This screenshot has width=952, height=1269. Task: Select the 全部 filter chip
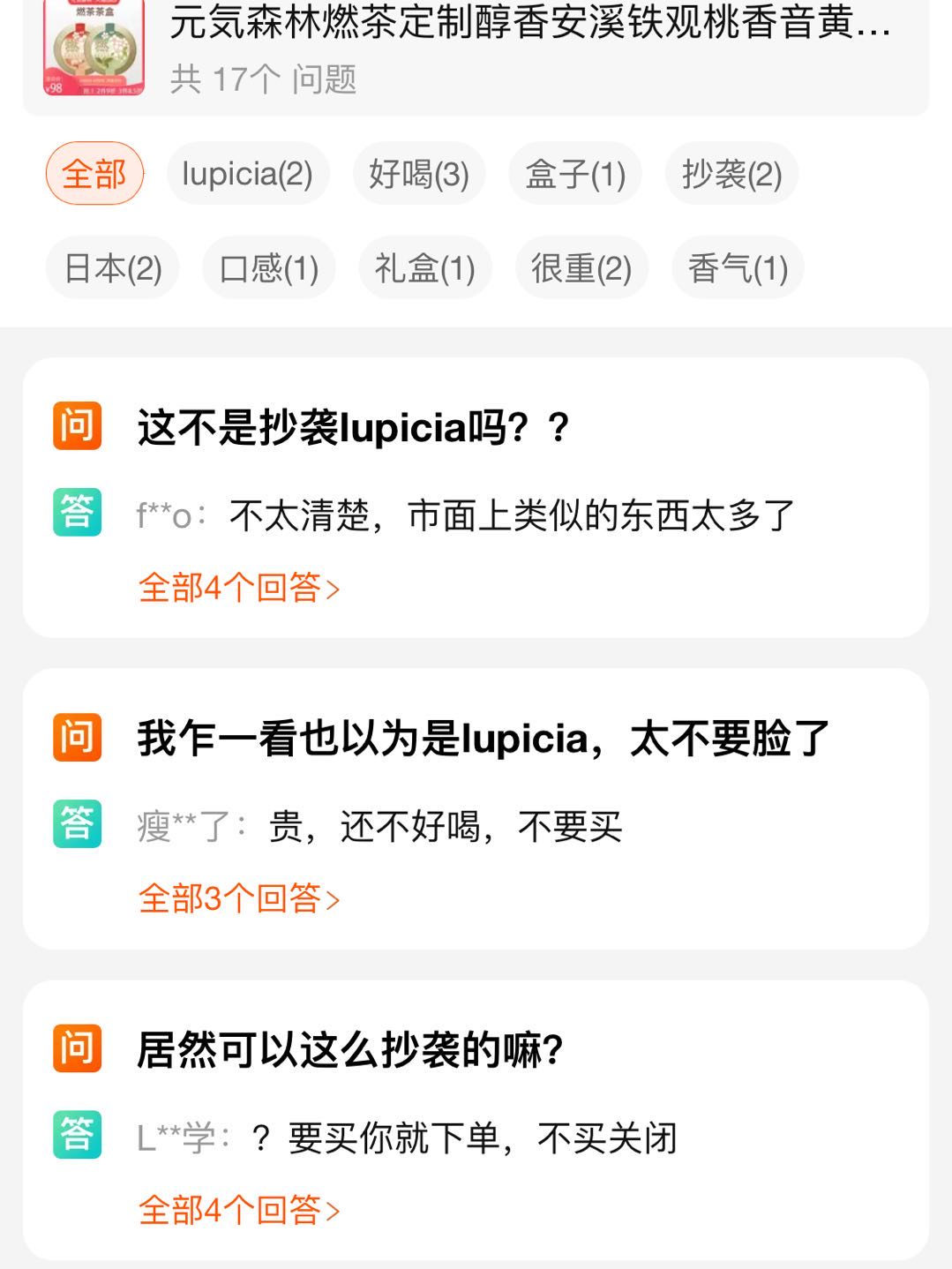point(94,174)
